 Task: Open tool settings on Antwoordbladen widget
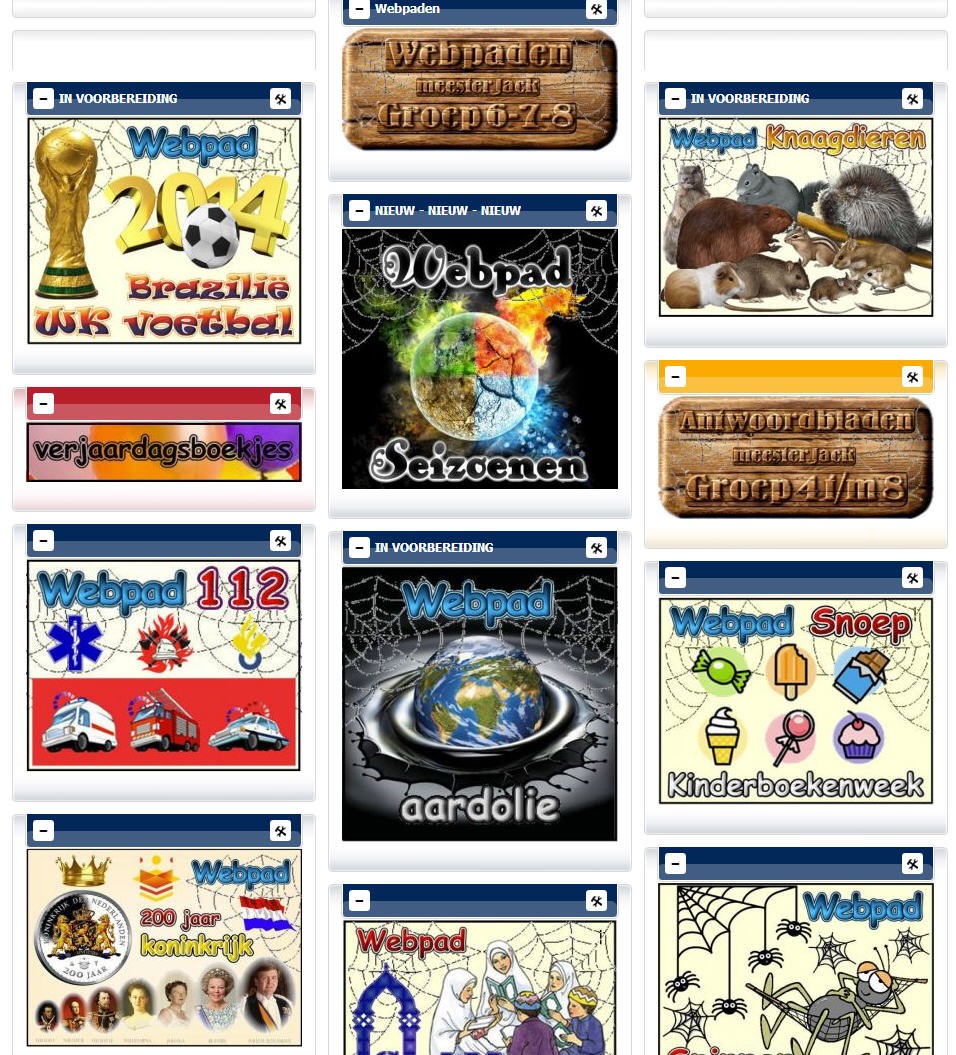coord(912,377)
